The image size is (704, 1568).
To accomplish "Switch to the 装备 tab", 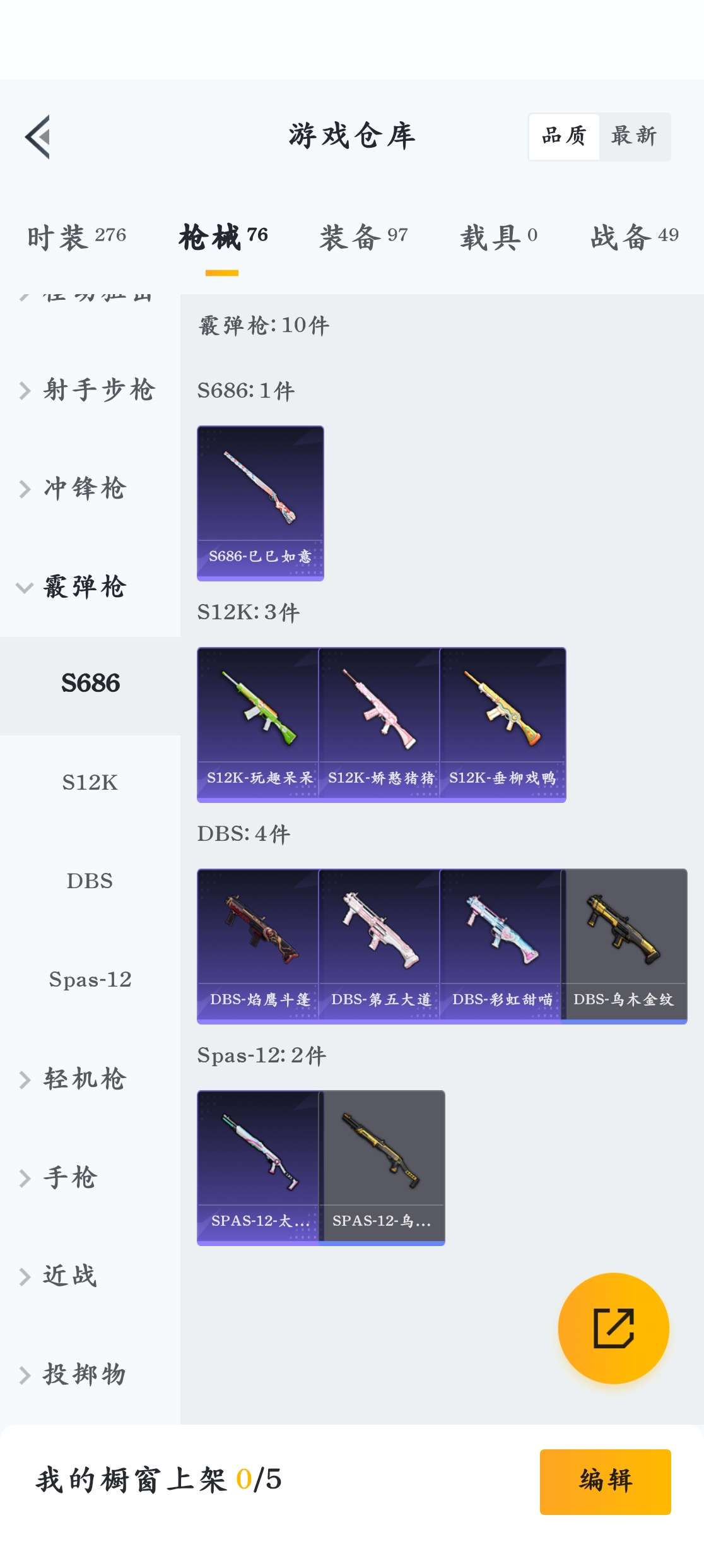I will point(363,237).
